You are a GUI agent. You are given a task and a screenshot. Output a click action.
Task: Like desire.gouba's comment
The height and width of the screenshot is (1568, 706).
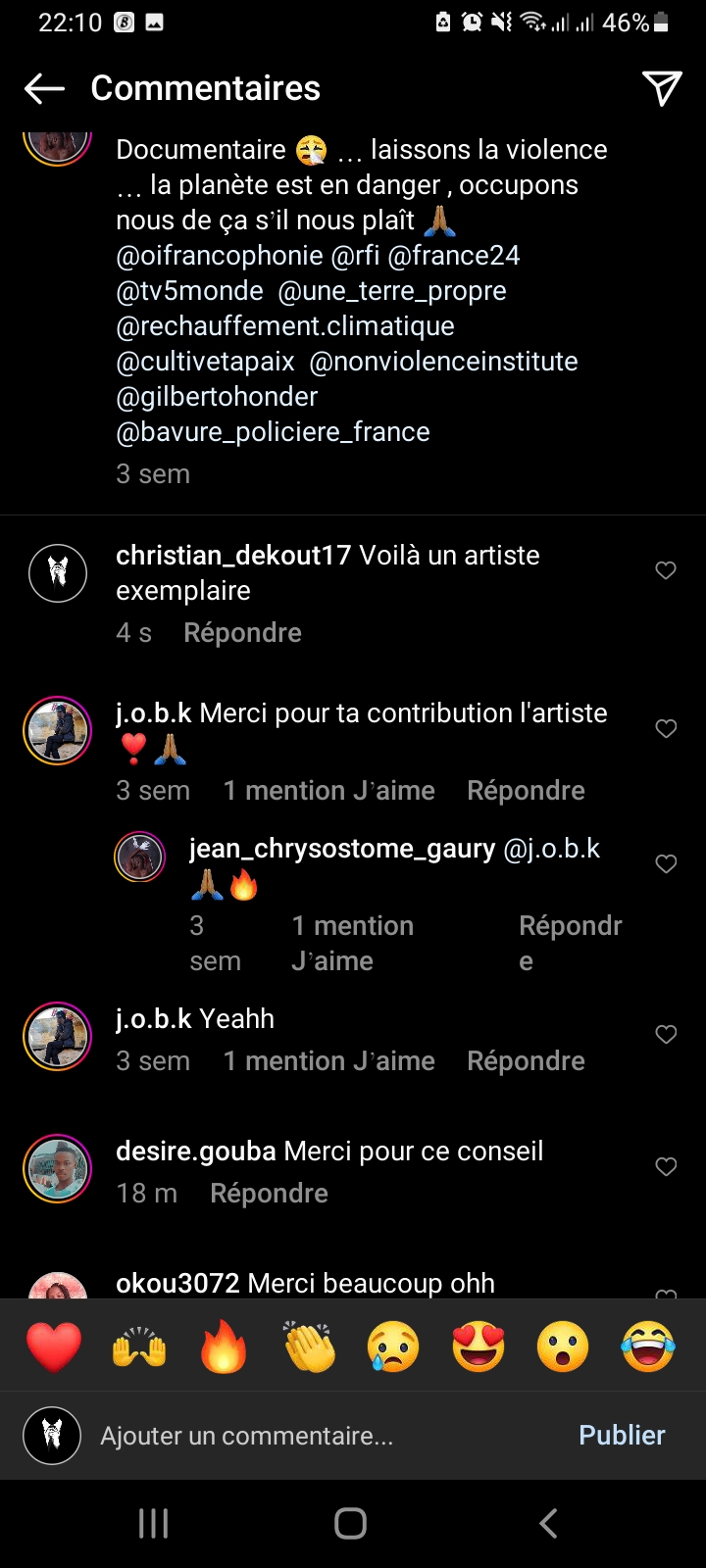click(666, 1167)
